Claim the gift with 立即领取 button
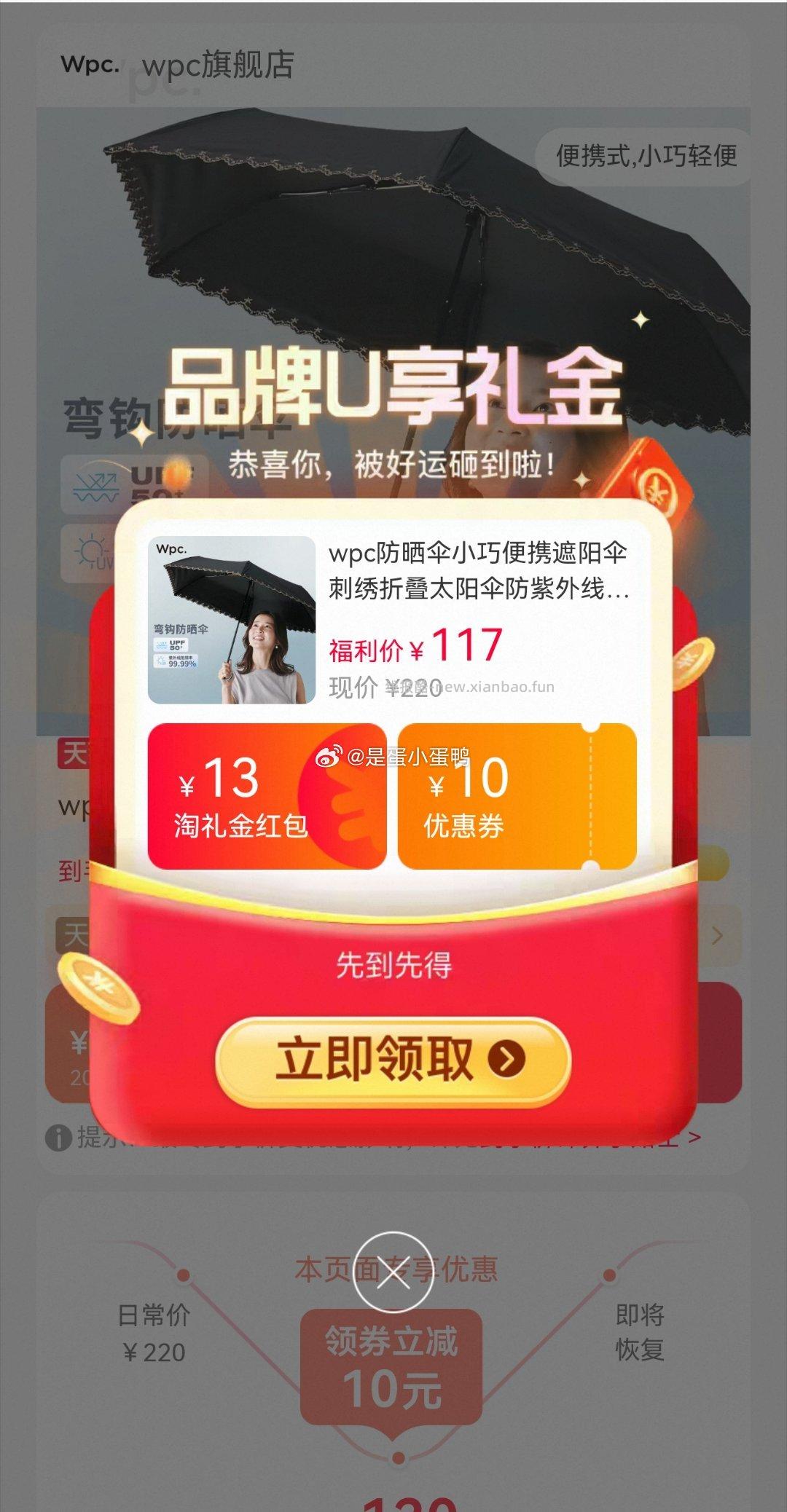 coord(392,1060)
